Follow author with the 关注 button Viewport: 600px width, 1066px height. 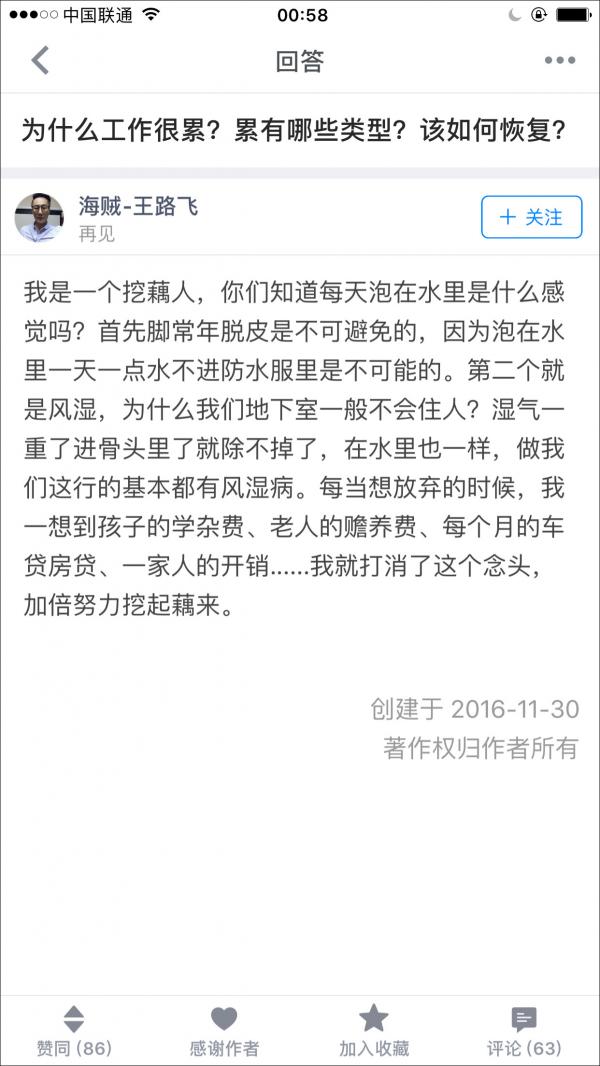click(x=531, y=217)
